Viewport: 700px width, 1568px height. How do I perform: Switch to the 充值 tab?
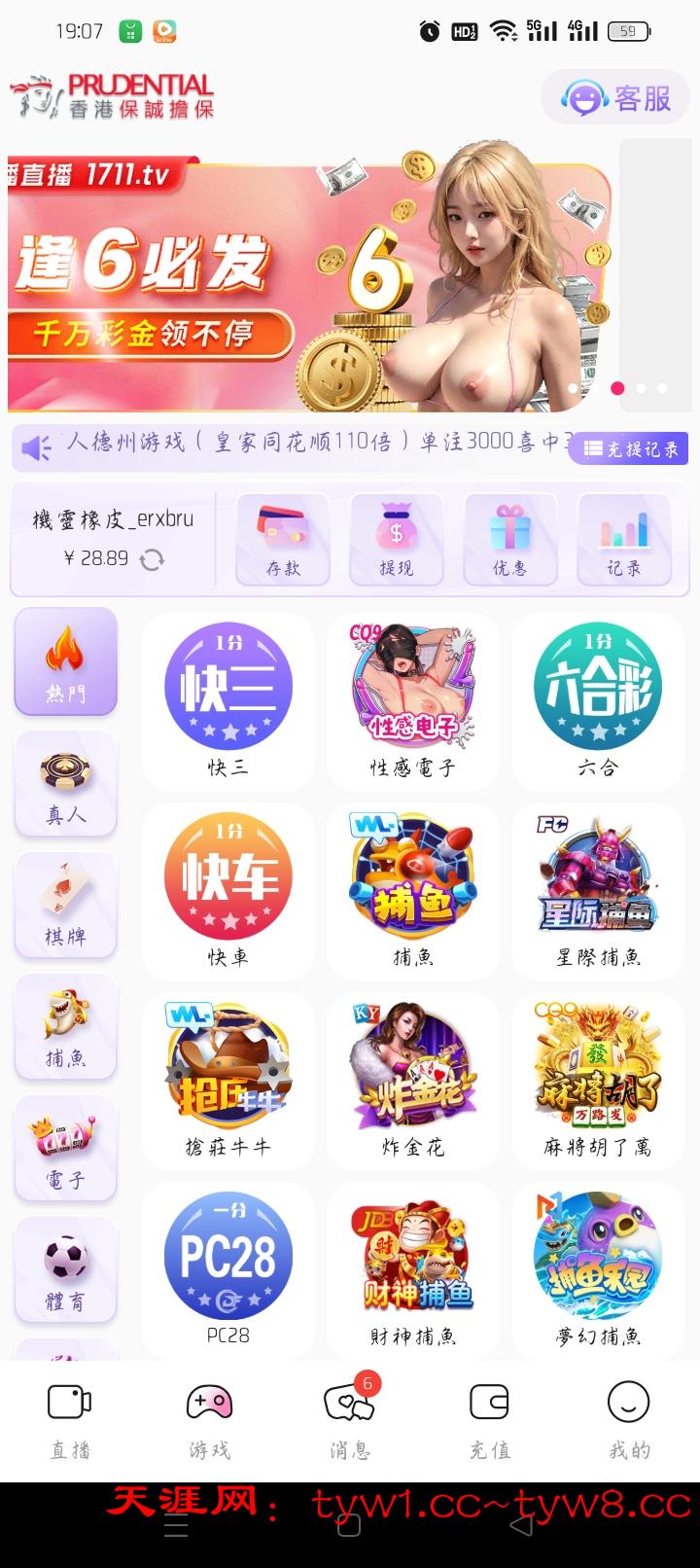point(489,1420)
